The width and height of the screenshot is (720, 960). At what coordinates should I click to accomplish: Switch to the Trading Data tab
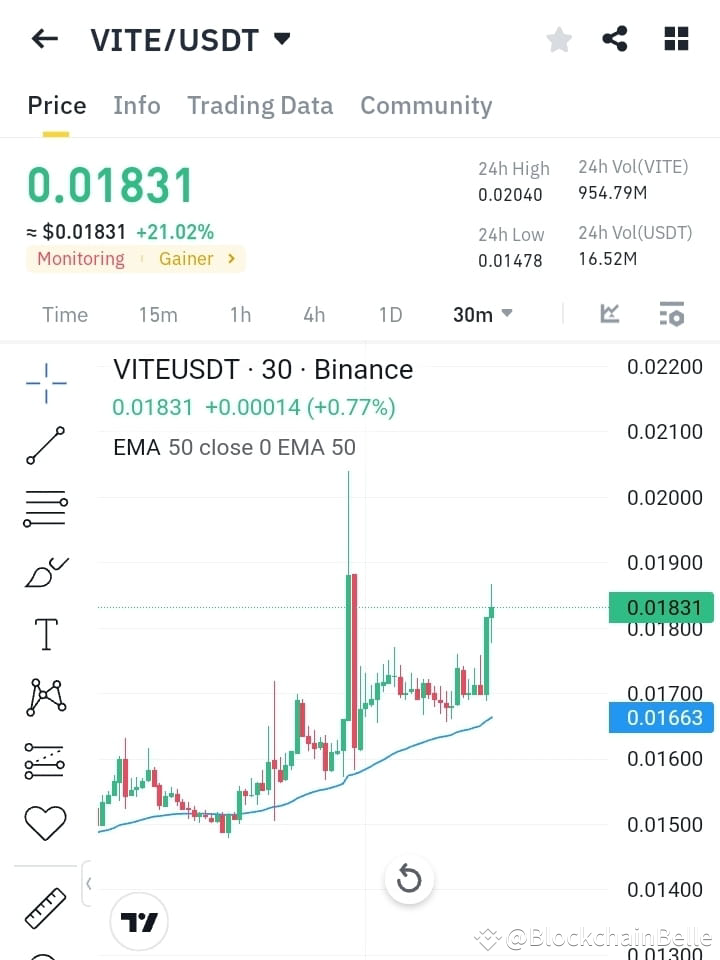click(260, 105)
